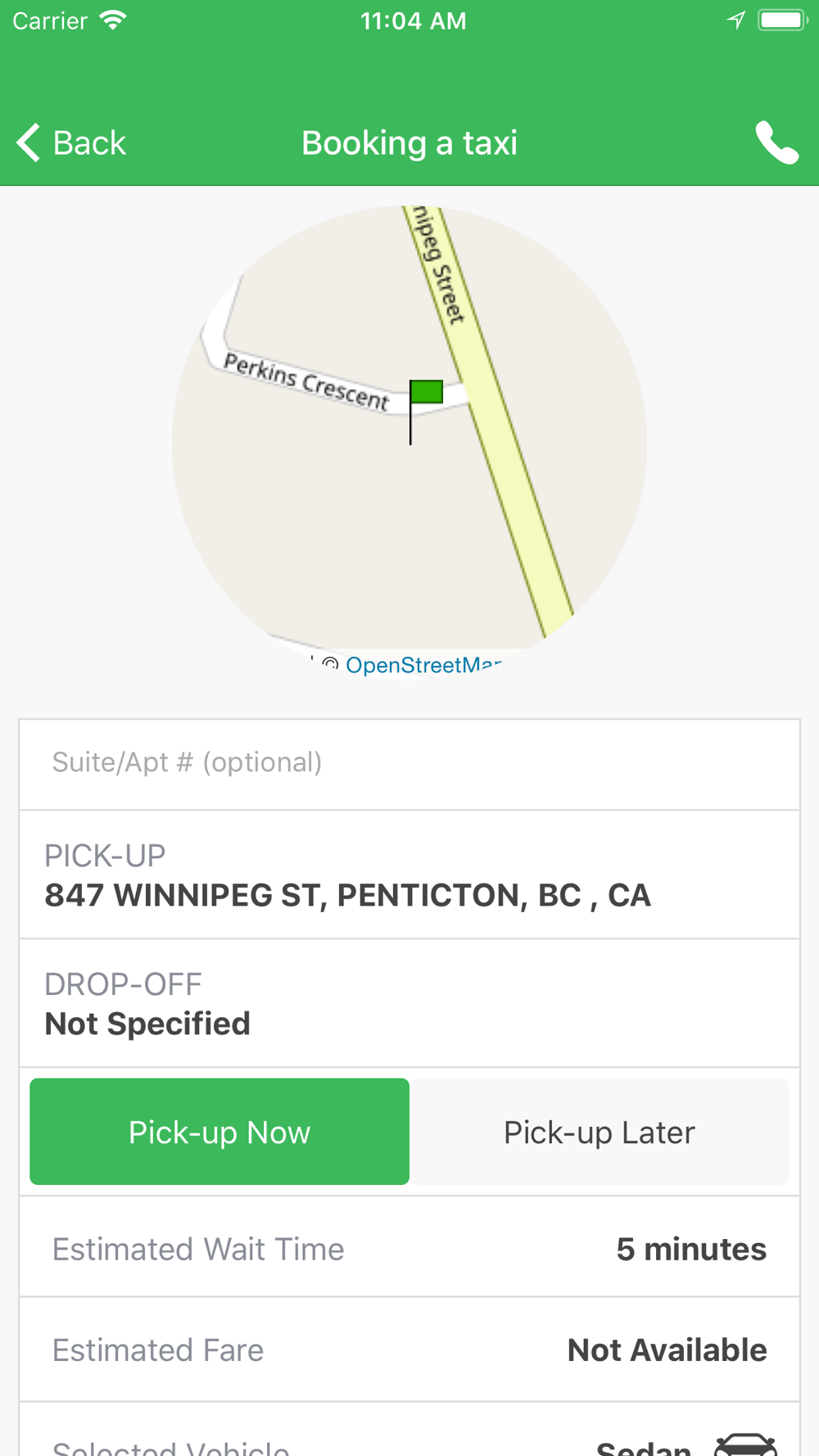Go back using the Back button
Image resolution: width=819 pixels, height=1456 pixels.
coord(71,143)
